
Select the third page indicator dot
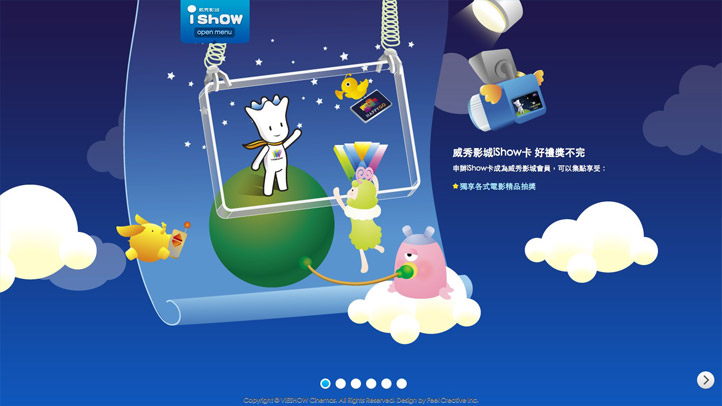(x=356, y=383)
